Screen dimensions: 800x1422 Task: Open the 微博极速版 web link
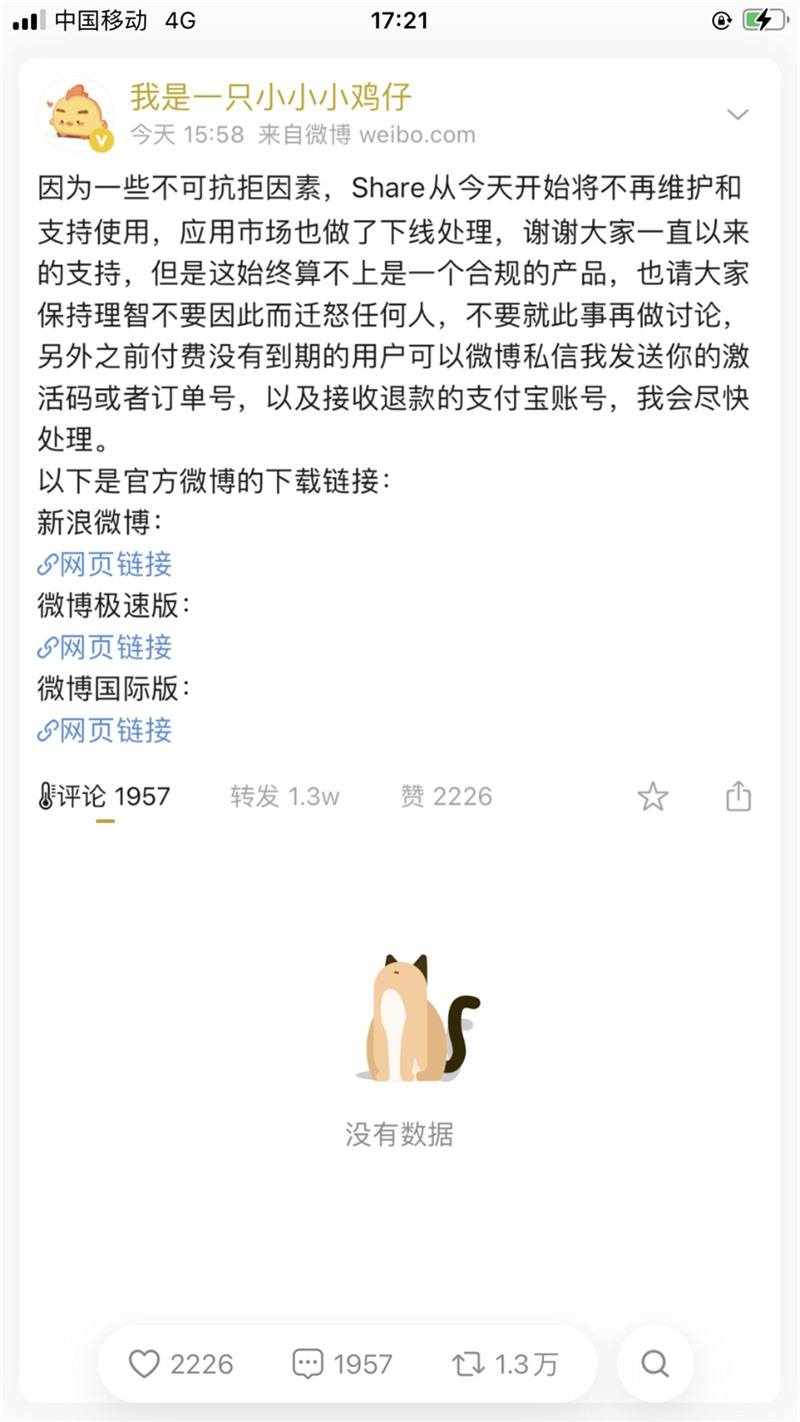[x=105, y=648]
